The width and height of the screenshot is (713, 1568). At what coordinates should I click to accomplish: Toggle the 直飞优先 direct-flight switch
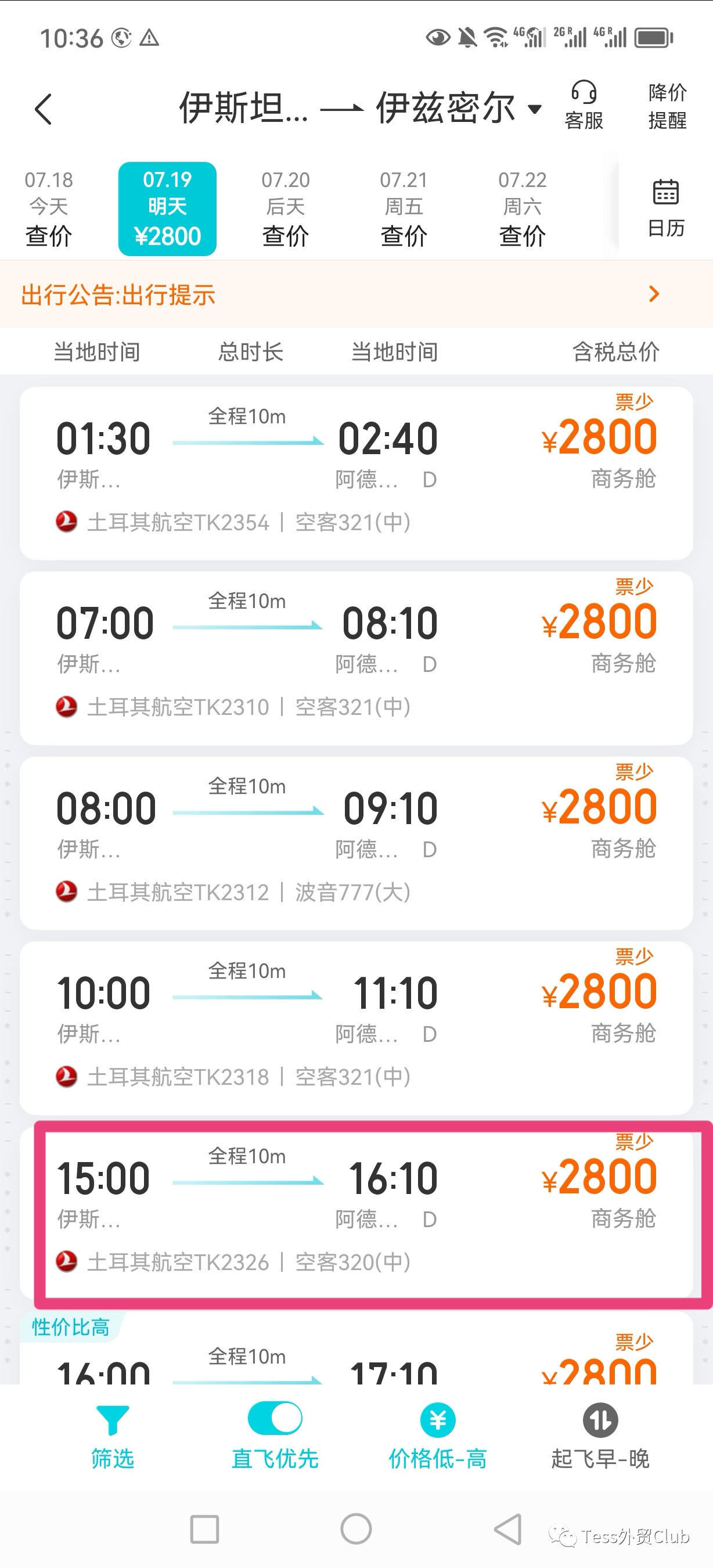[275, 1419]
